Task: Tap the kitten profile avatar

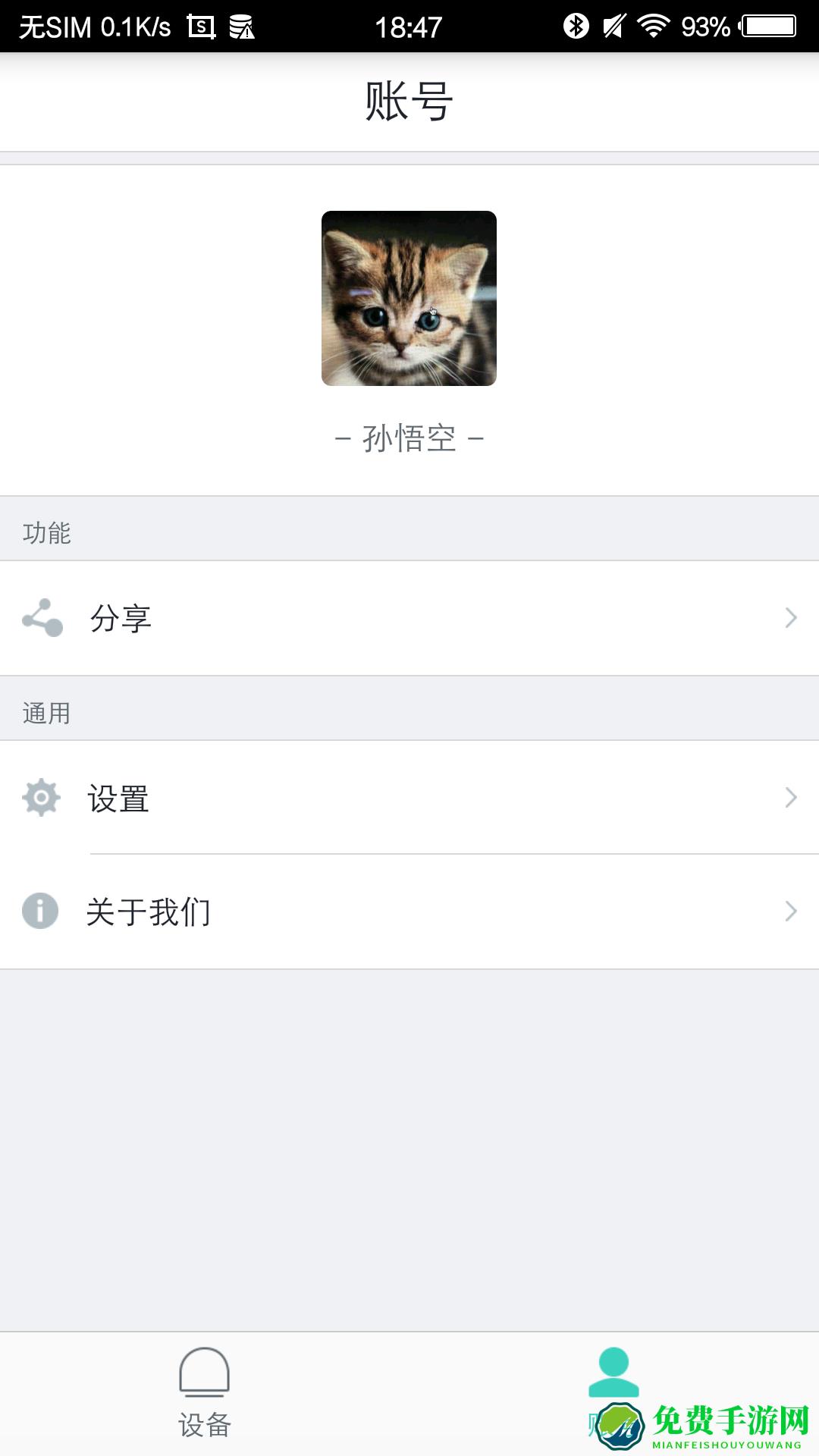Action: click(x=409, y=298)
